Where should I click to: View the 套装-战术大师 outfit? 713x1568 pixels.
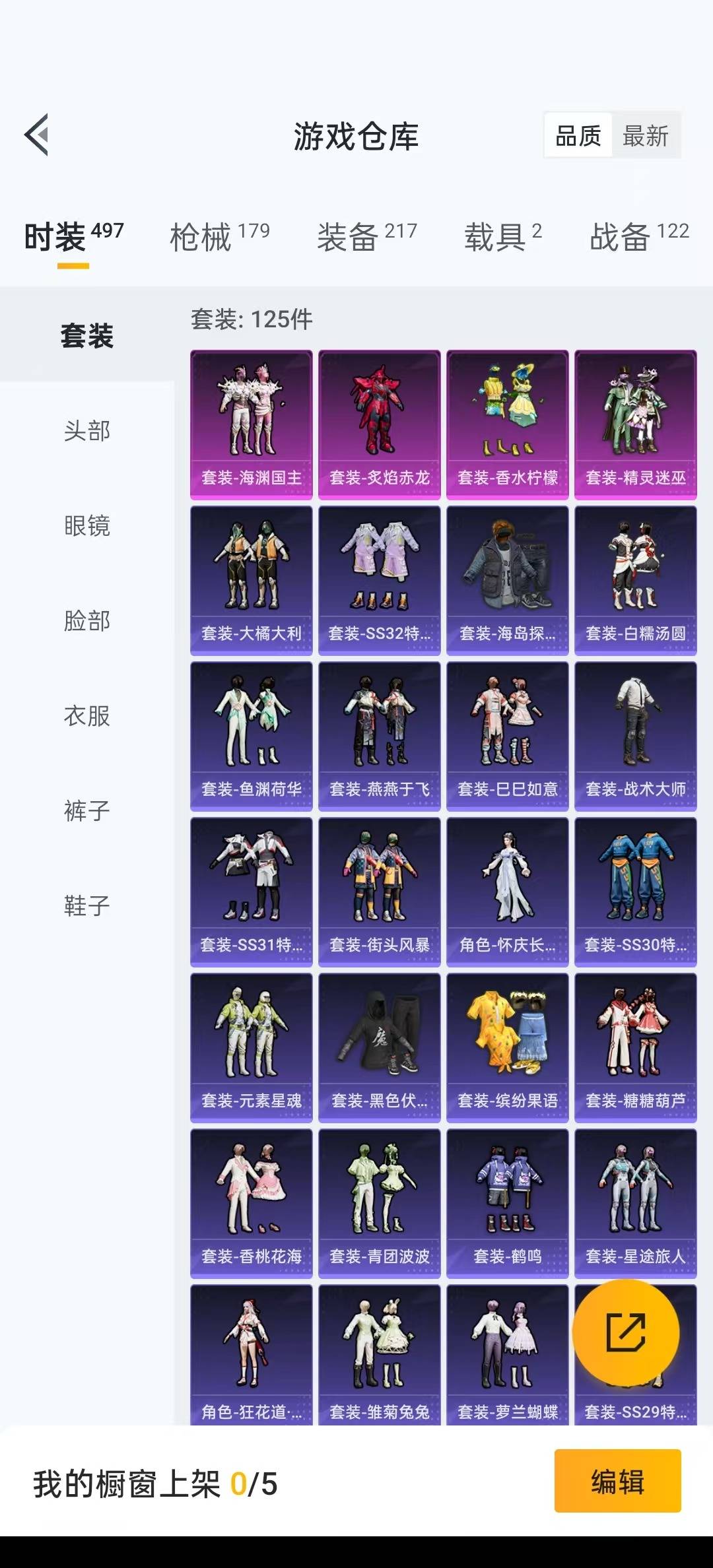[636, 736]
